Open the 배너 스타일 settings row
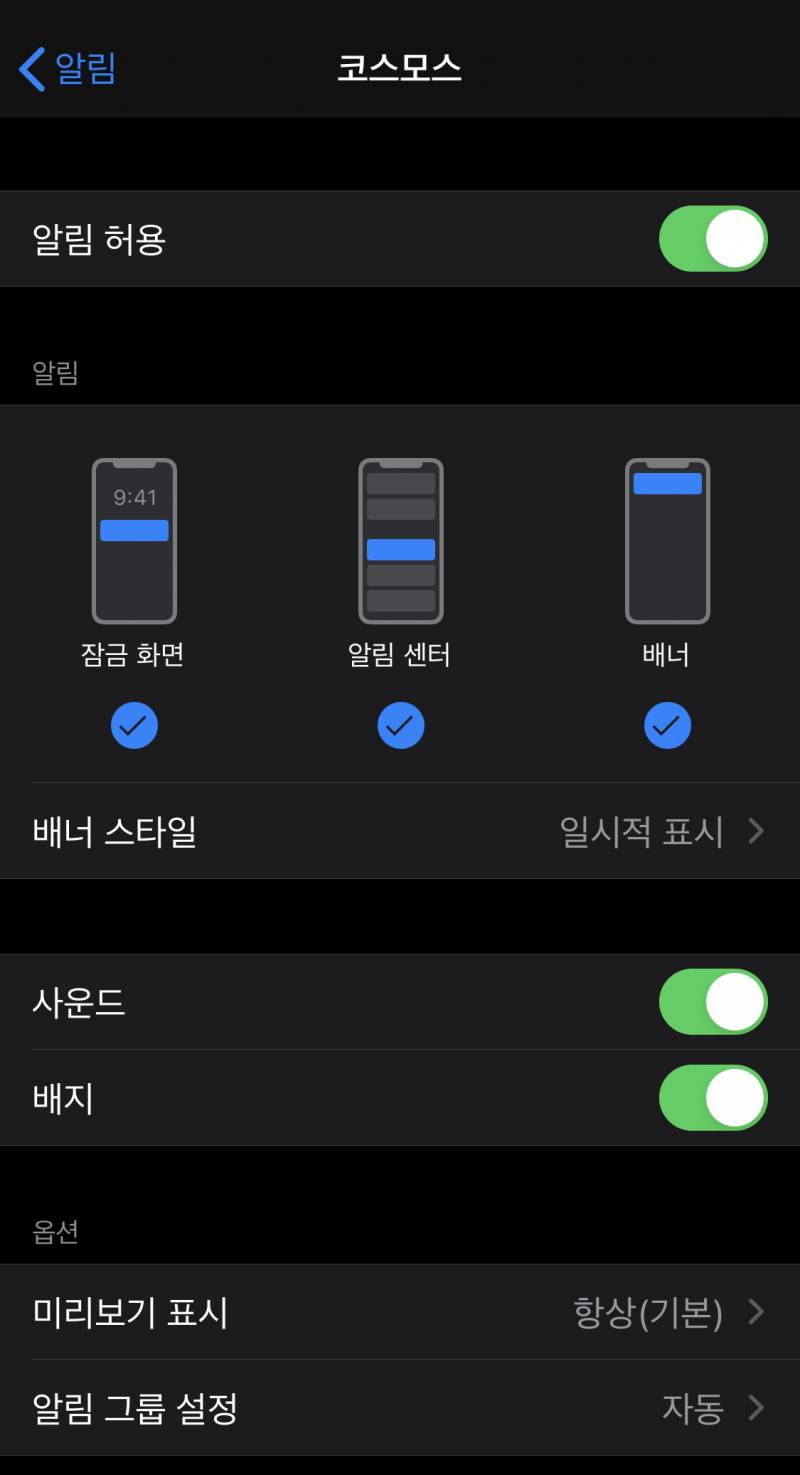The width and height of the screenshot is (800, 1475). (x=400, y=831)
